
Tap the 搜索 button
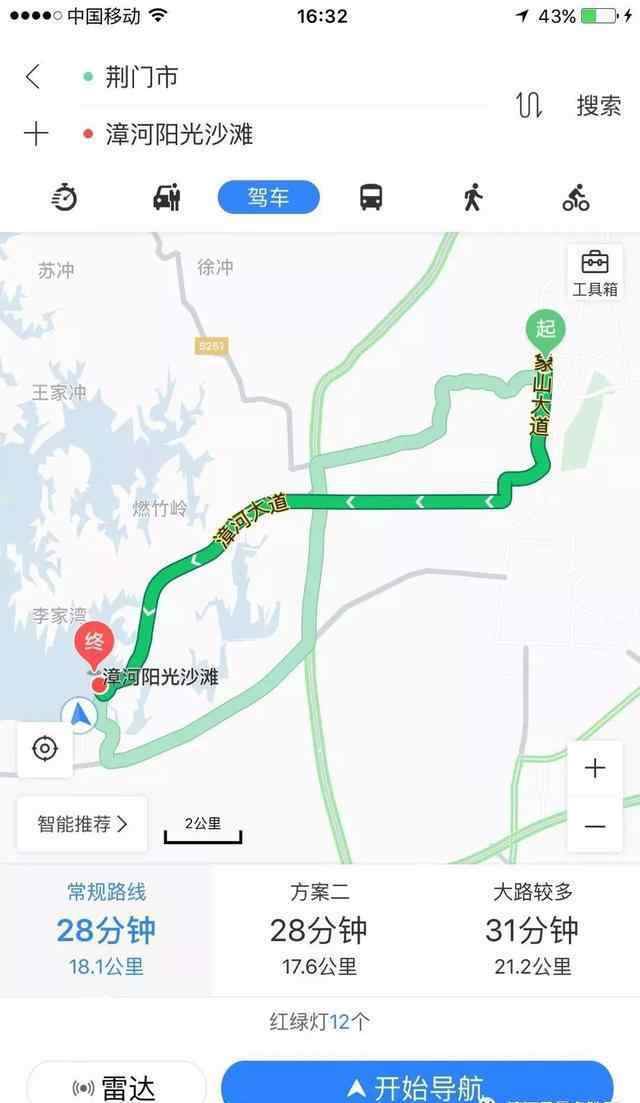click(599, 106)
